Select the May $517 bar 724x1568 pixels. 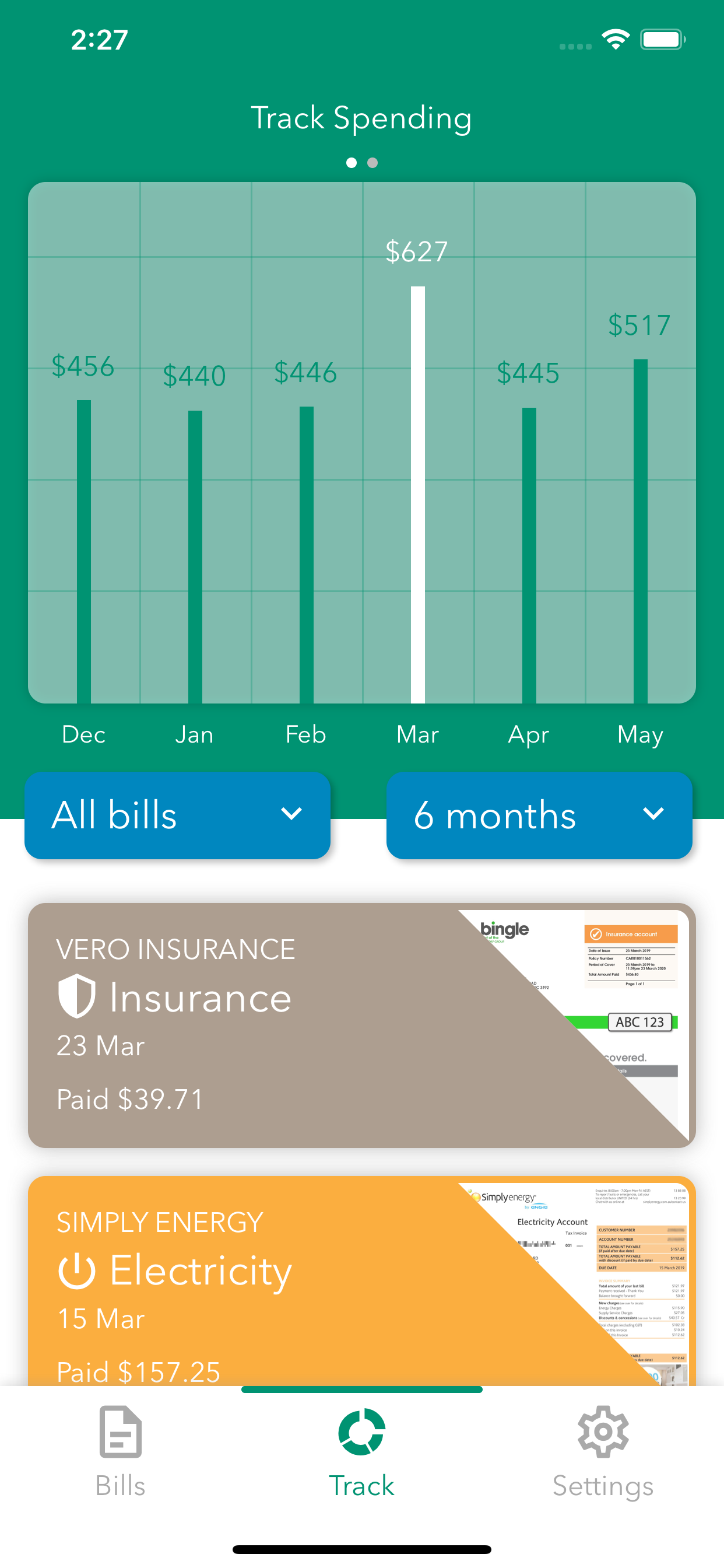[640, 531]
